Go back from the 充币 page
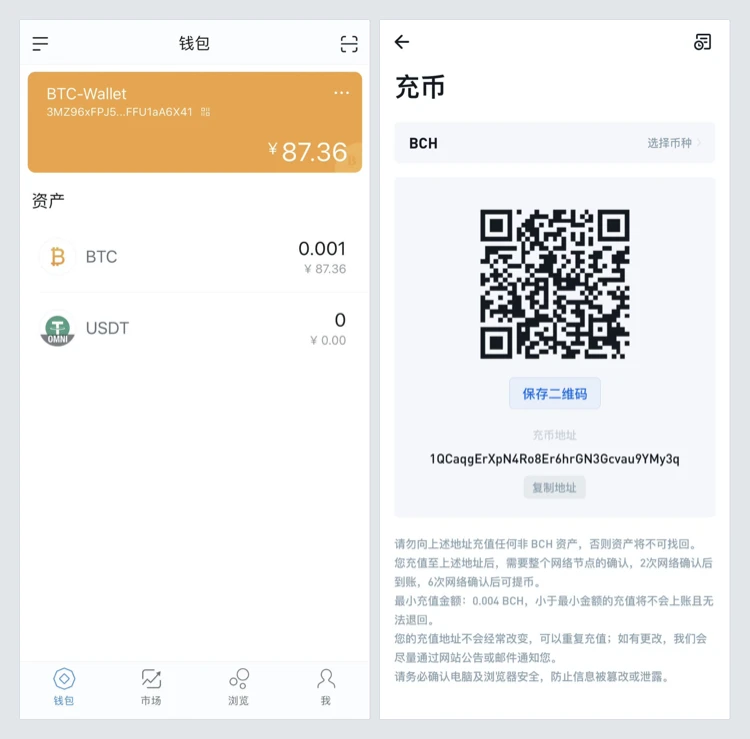 tap(402, 42)
